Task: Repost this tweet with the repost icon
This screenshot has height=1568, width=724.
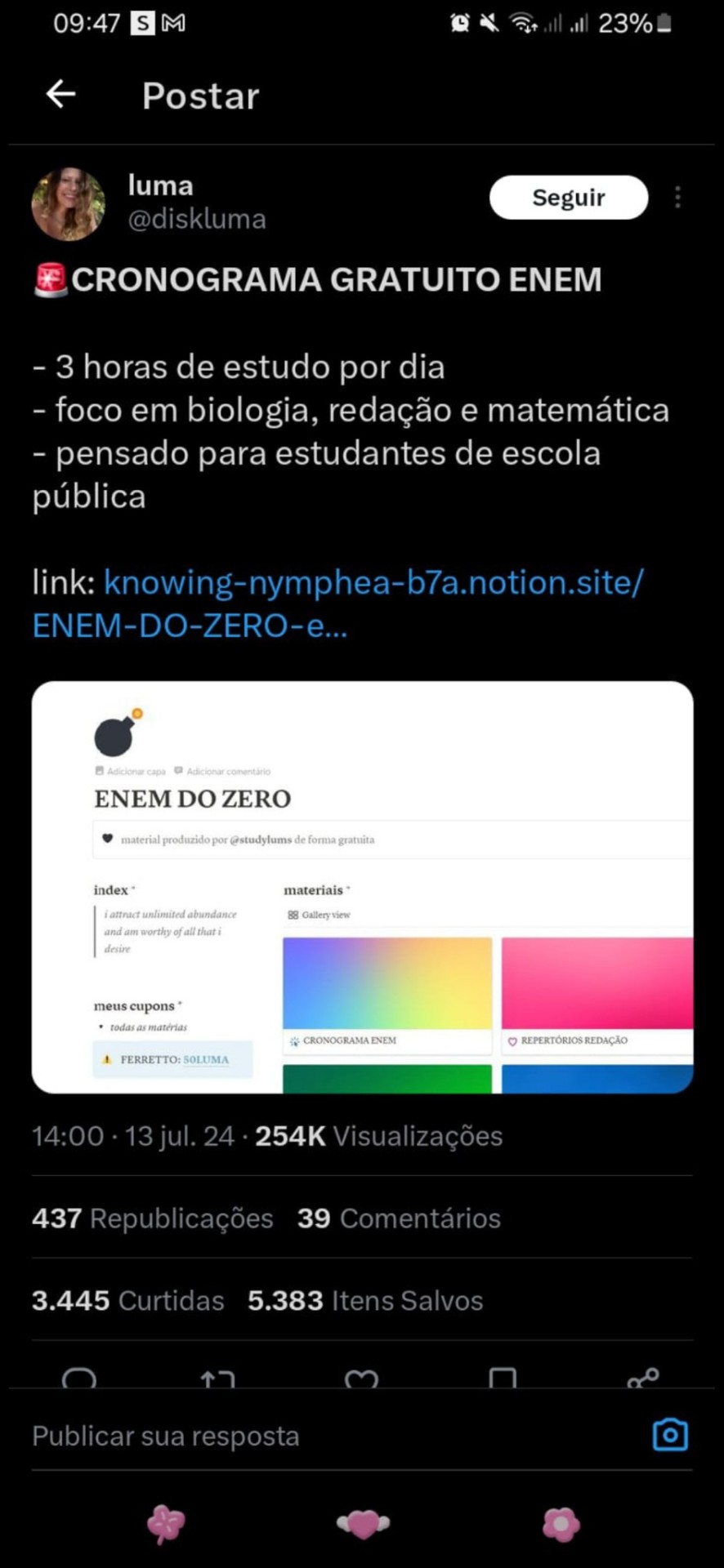Action: 217,1379
